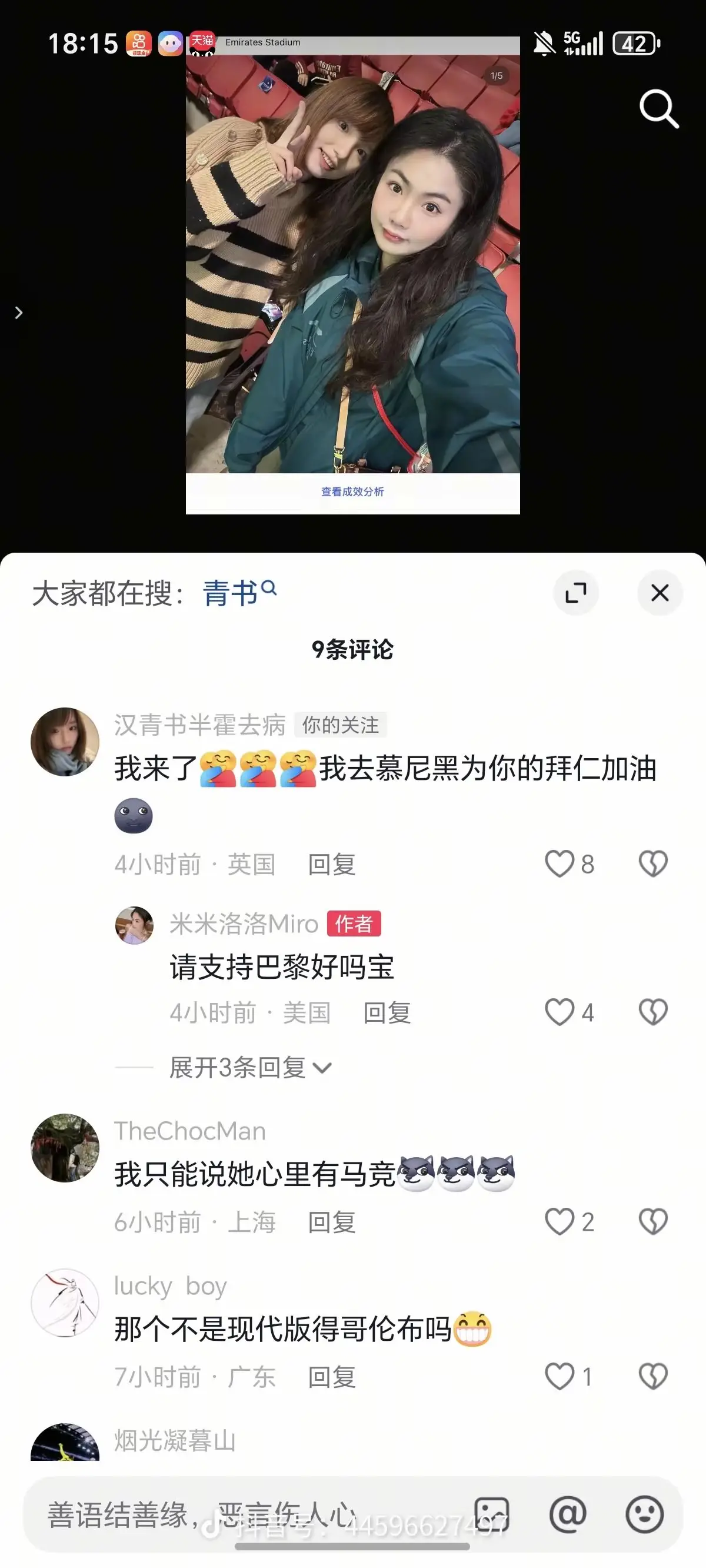Screen dimensions: 706x1568
Task: Dislike lucky boy's comment
Action: coord(653,1376)
